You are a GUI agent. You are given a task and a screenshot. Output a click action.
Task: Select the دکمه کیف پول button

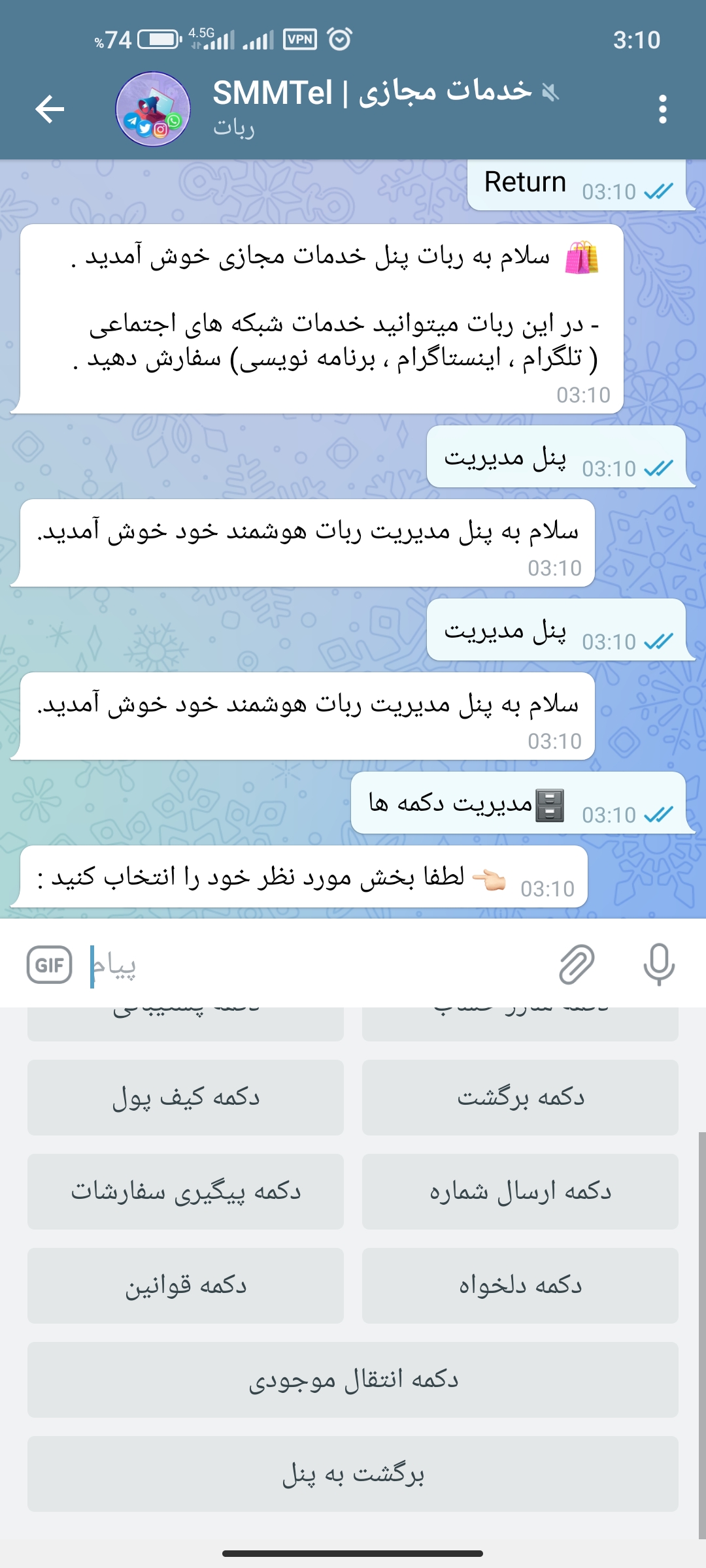[186, 1098]
